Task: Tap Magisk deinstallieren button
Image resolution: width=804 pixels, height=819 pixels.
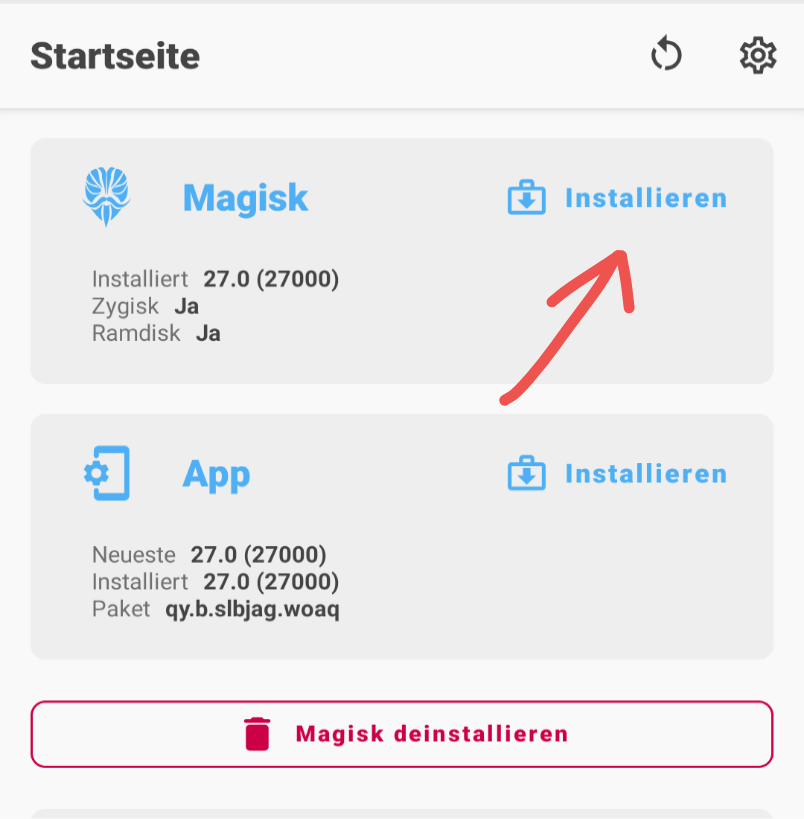Action: pos(402,734)
